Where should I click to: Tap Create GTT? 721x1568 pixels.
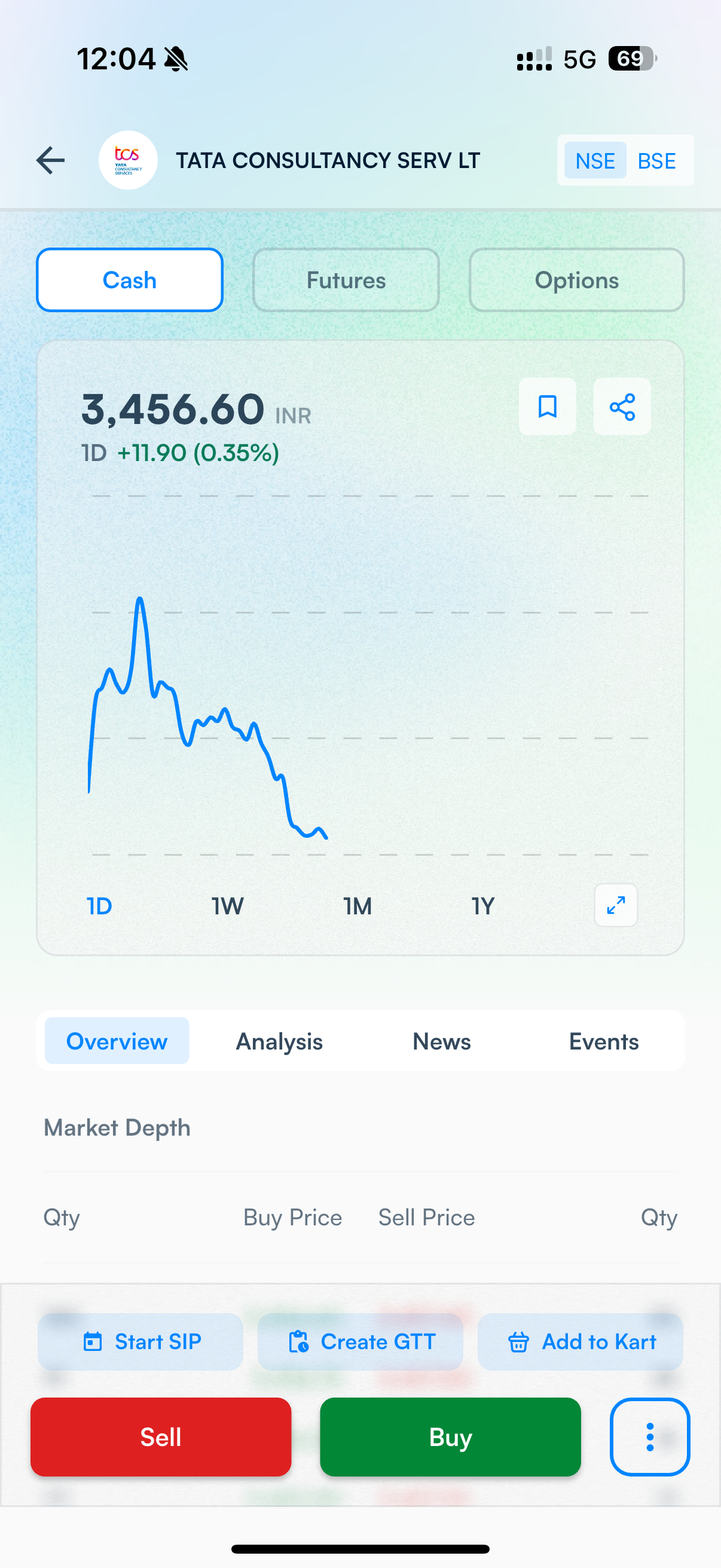[360, 1341]
